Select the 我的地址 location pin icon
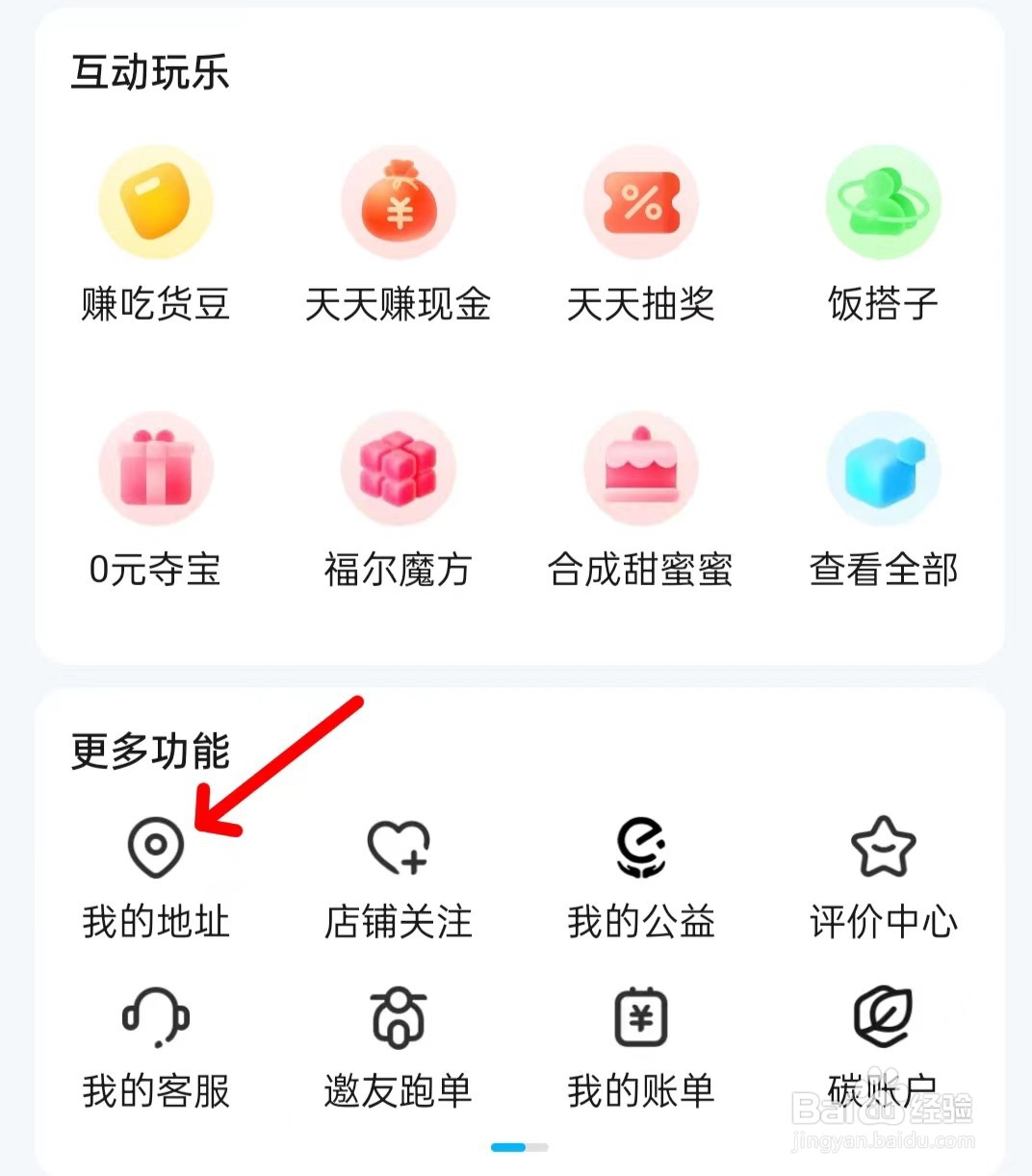 click(x=156, y=851)
